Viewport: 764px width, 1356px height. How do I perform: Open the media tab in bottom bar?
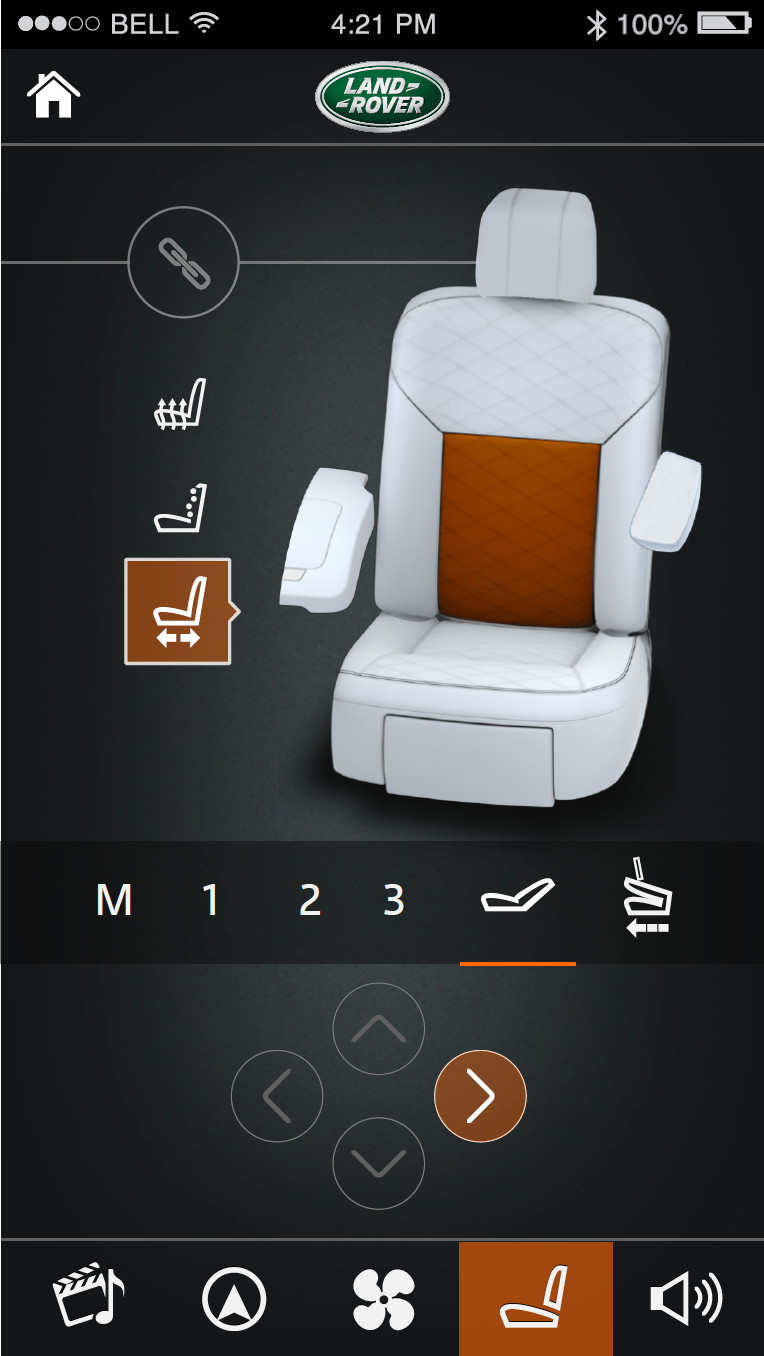(x=88, y=1298)
